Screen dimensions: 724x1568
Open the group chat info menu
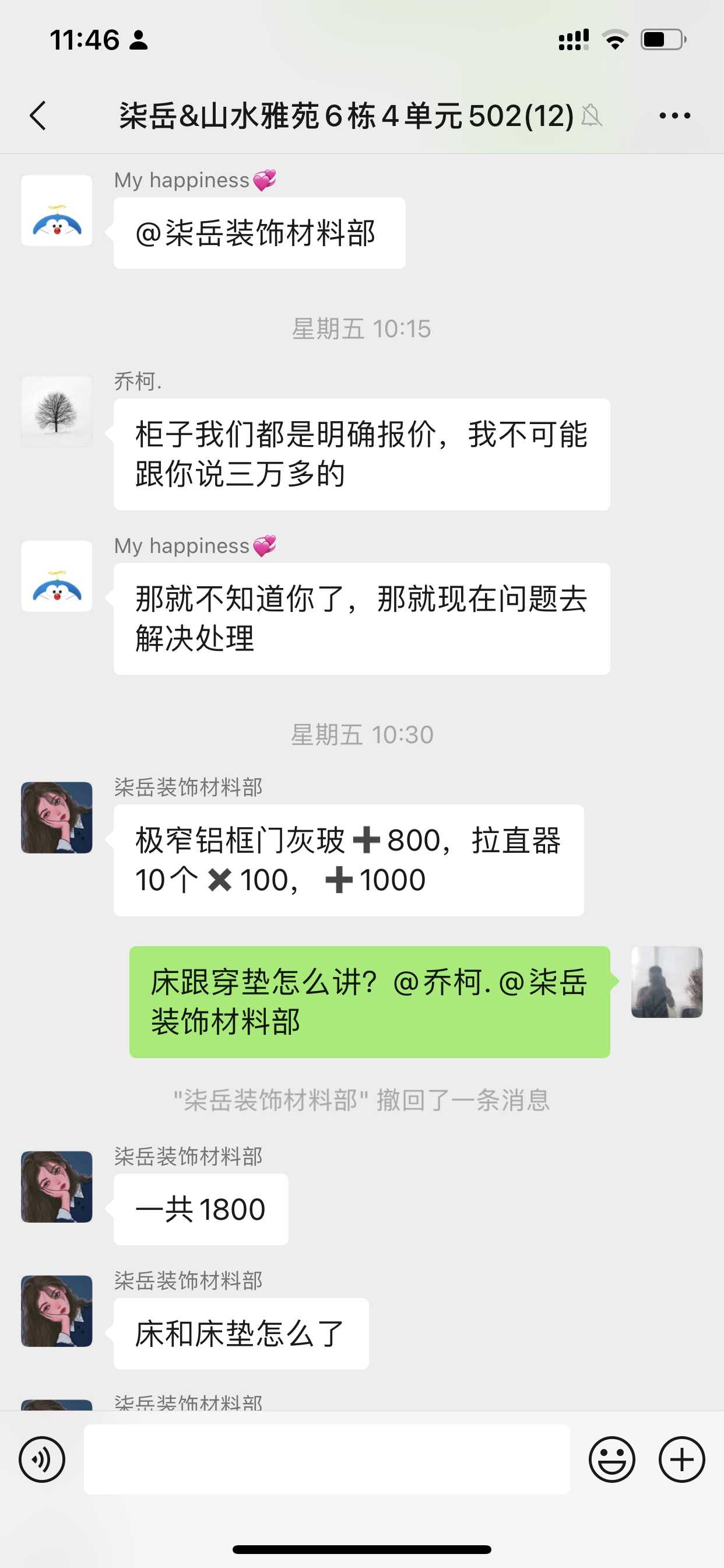(x=674, y=115)
